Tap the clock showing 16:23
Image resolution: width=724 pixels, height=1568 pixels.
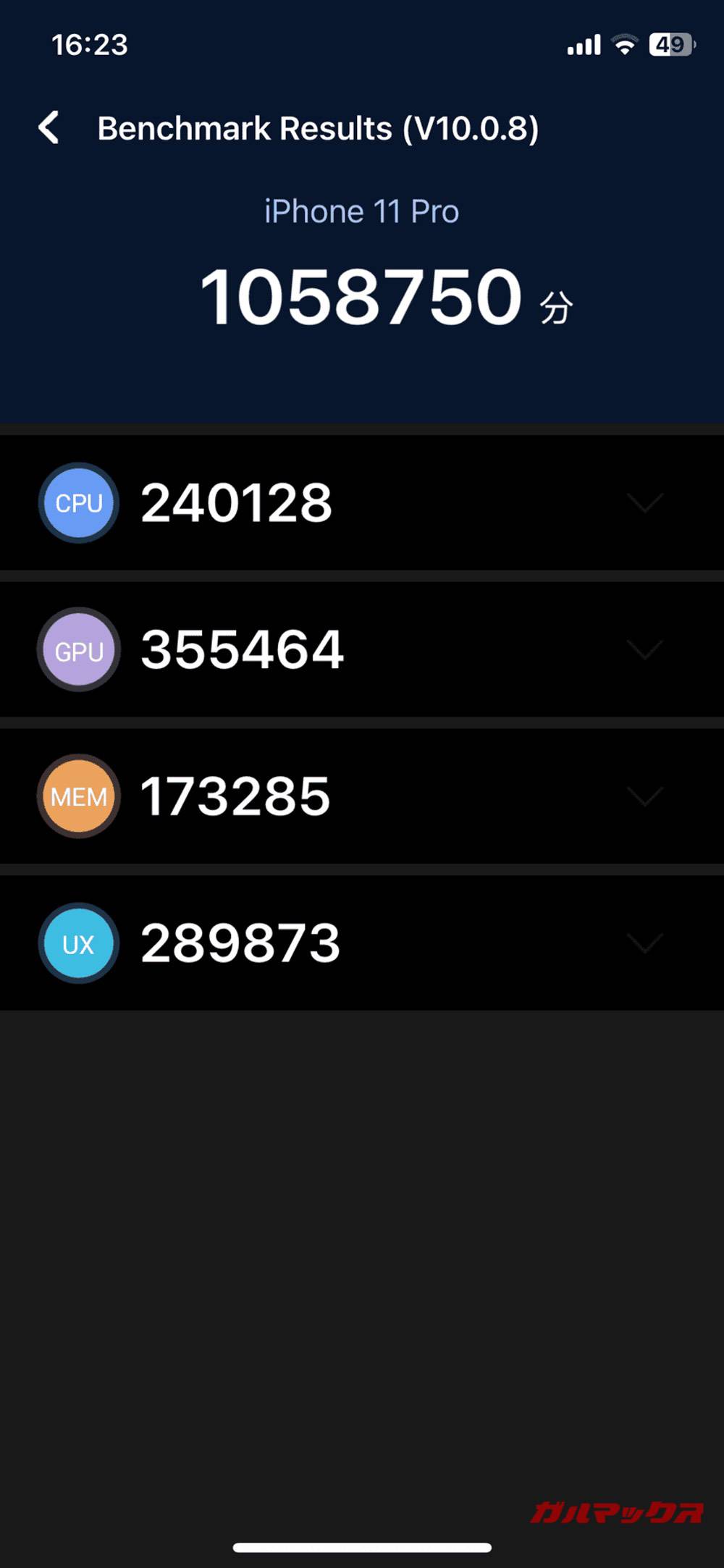coord(89,45)
